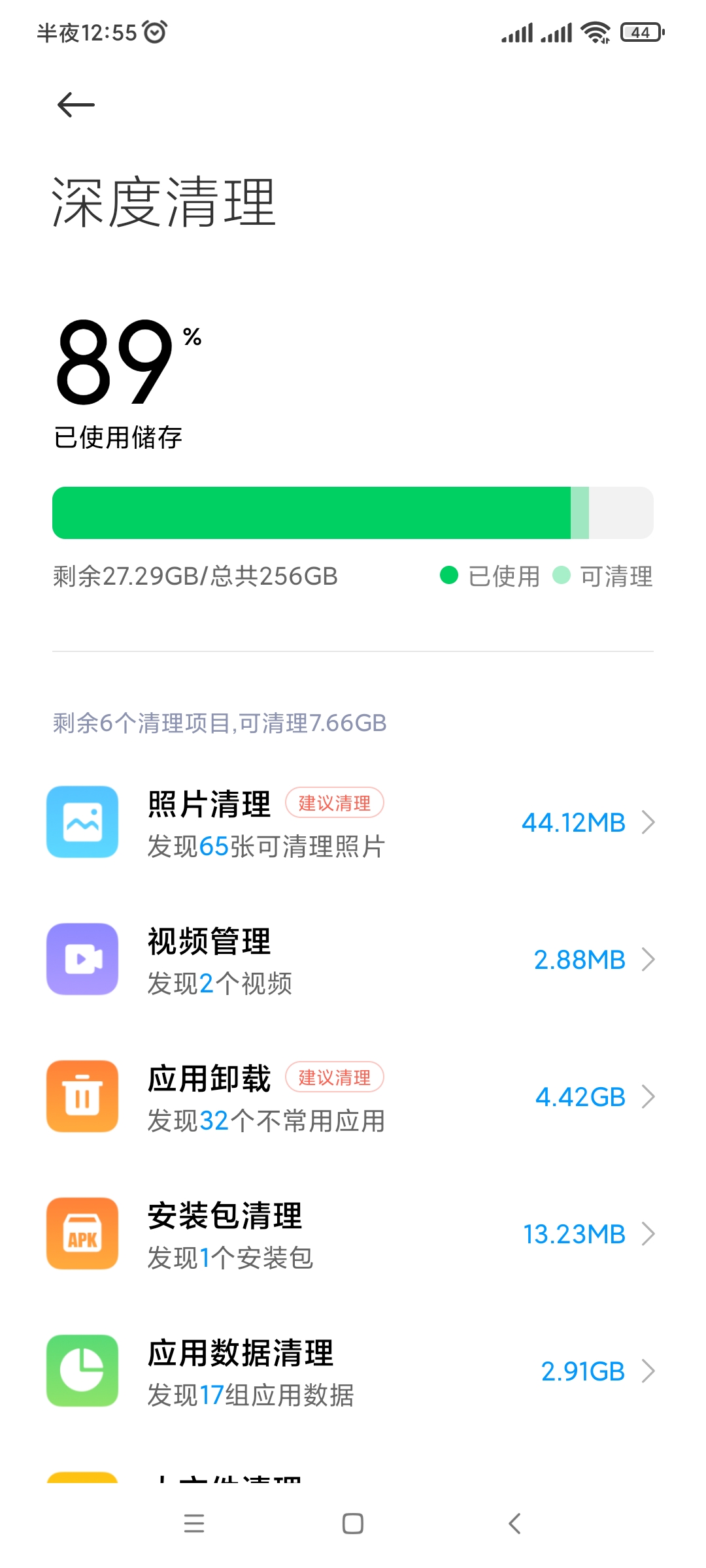Open 应用卸载 to review unused apps
Image resolution: width=706 pixels, height=1568 pixels.
point(353,1096)
